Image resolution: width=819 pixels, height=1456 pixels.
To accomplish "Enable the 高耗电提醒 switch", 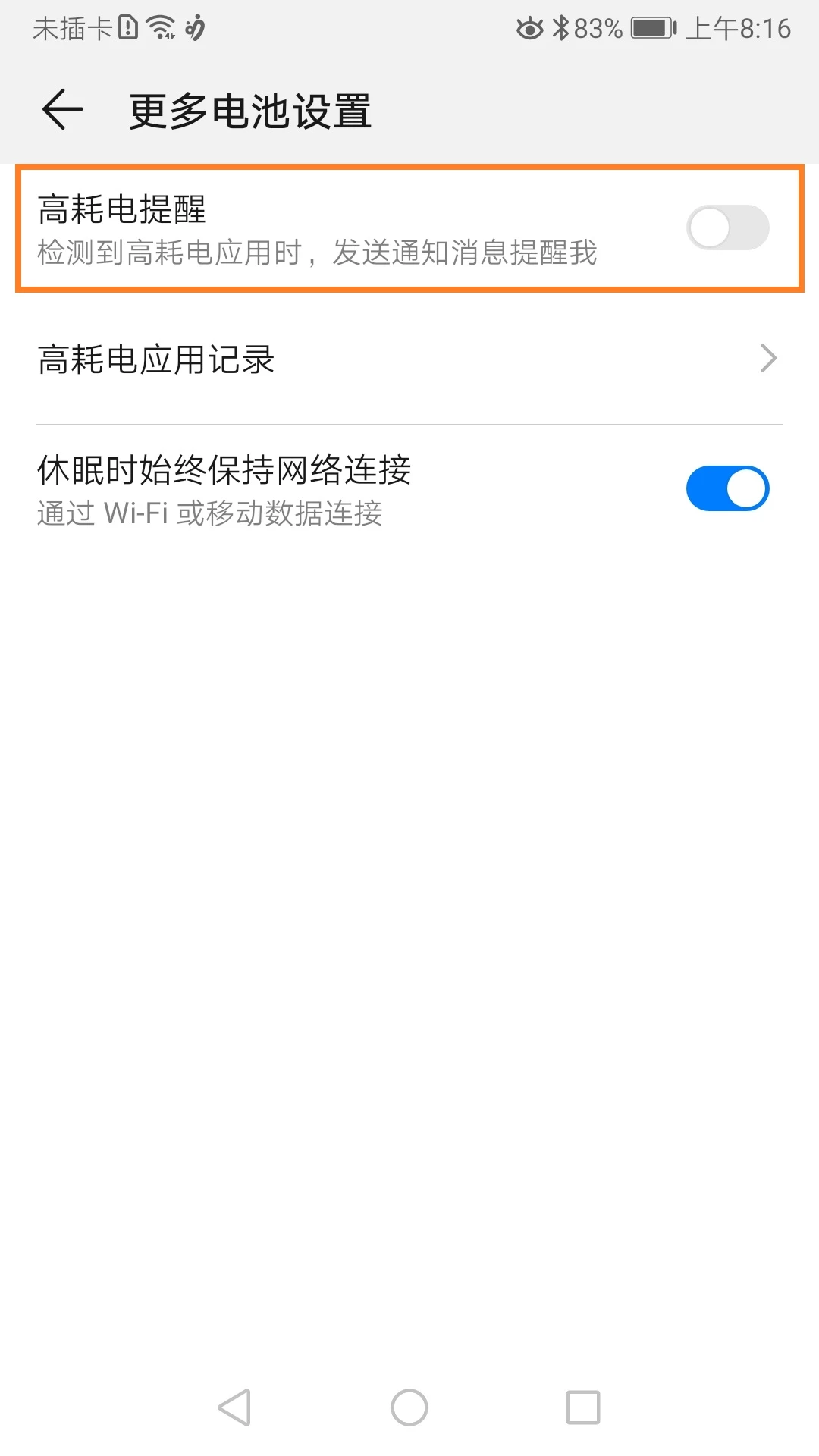I will [x=726, y=227].
